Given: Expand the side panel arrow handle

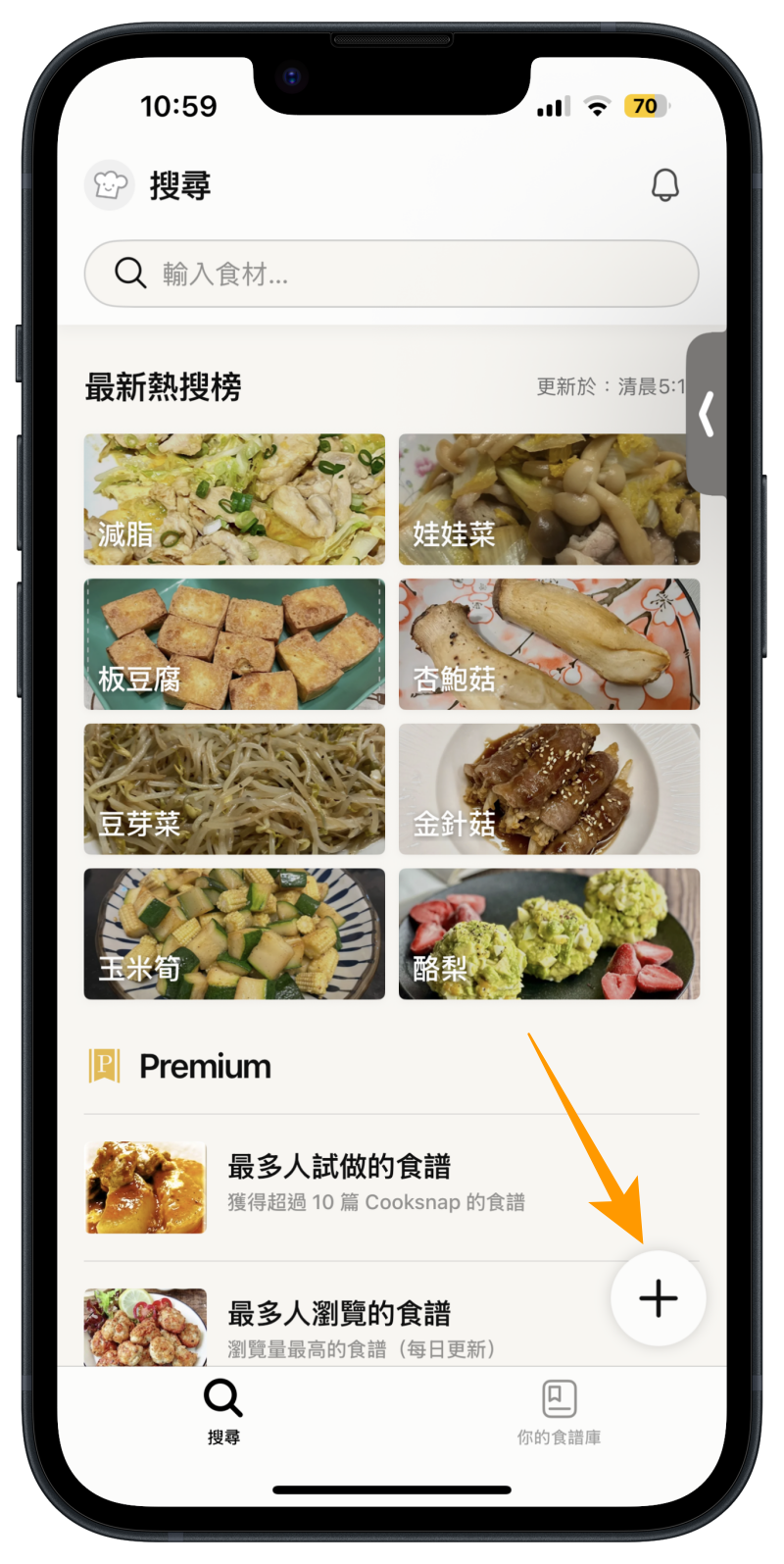Looking at the screenshot, I should click(707, 414).
